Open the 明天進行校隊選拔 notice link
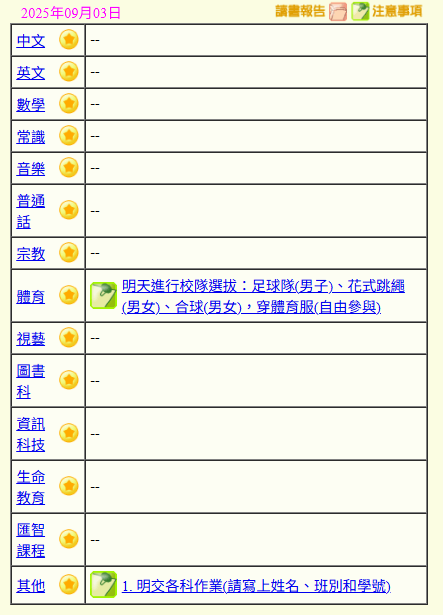Image resolution: width=443 pixels, height=615 pixels. coord(263,297)
